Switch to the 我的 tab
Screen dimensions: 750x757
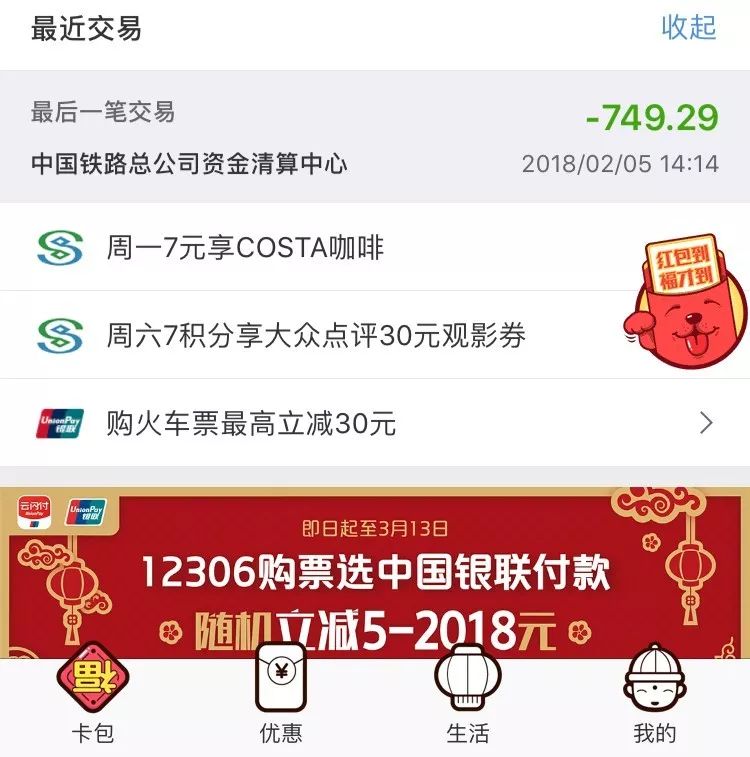point(655,697)
